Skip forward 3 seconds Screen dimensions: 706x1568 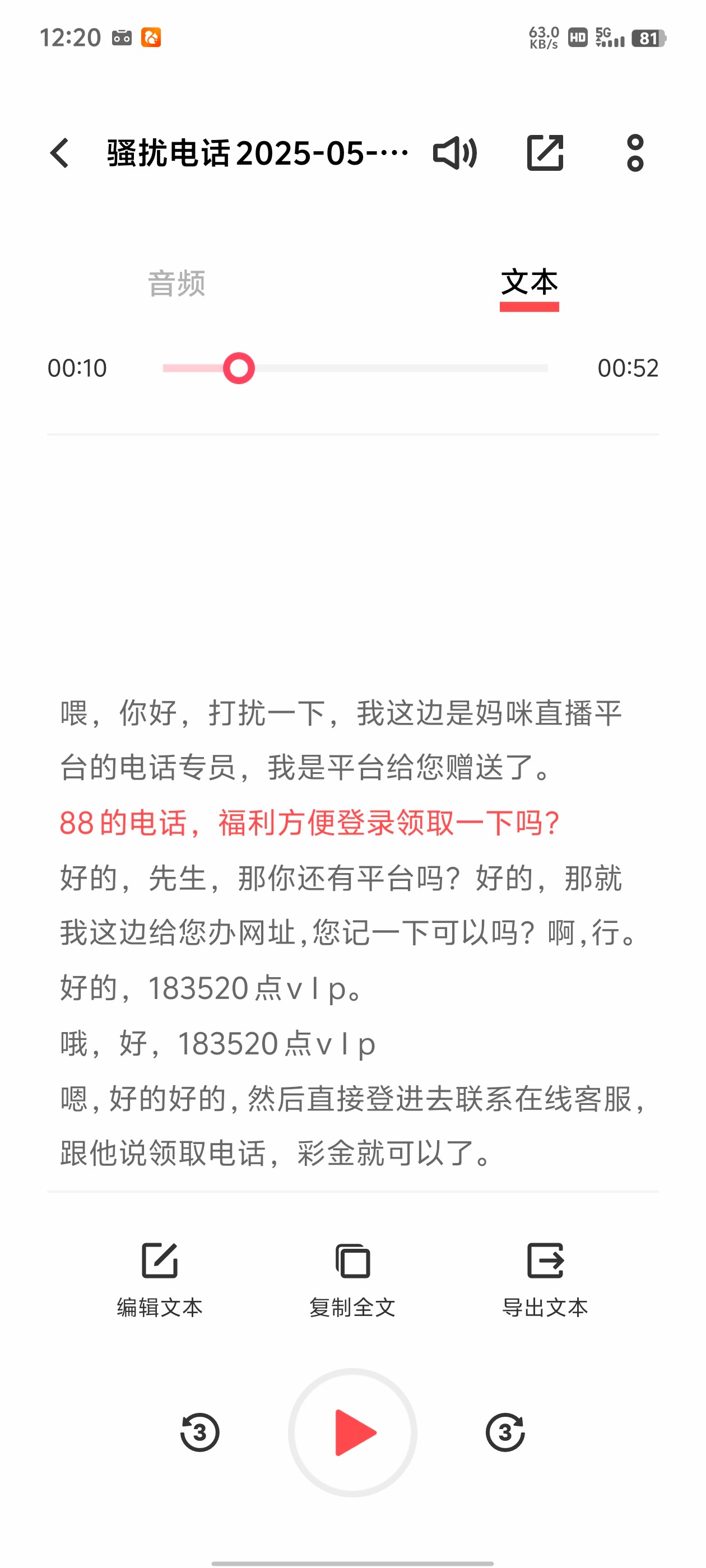[x=505, y=1432]
